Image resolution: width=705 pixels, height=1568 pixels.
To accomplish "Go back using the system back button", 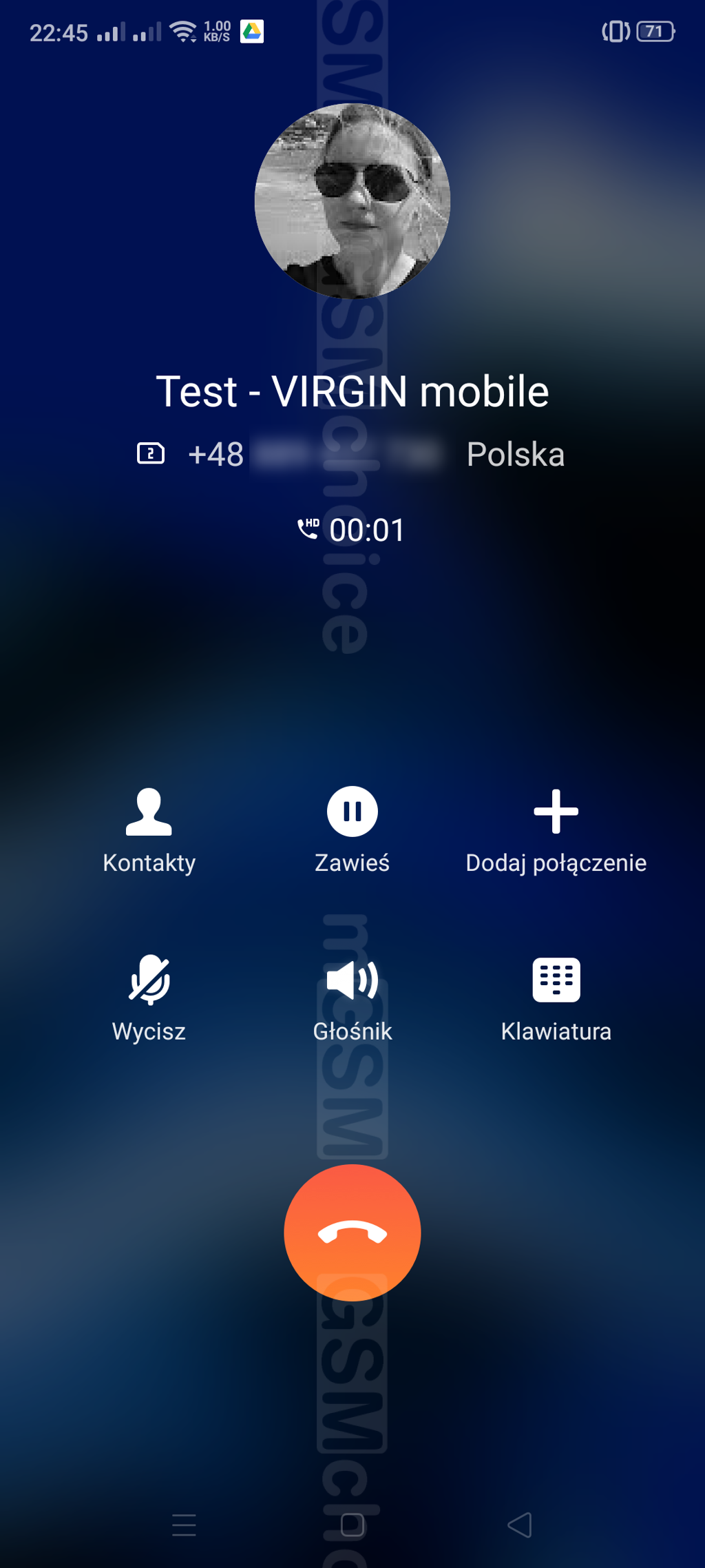I will click(520, 1525).
